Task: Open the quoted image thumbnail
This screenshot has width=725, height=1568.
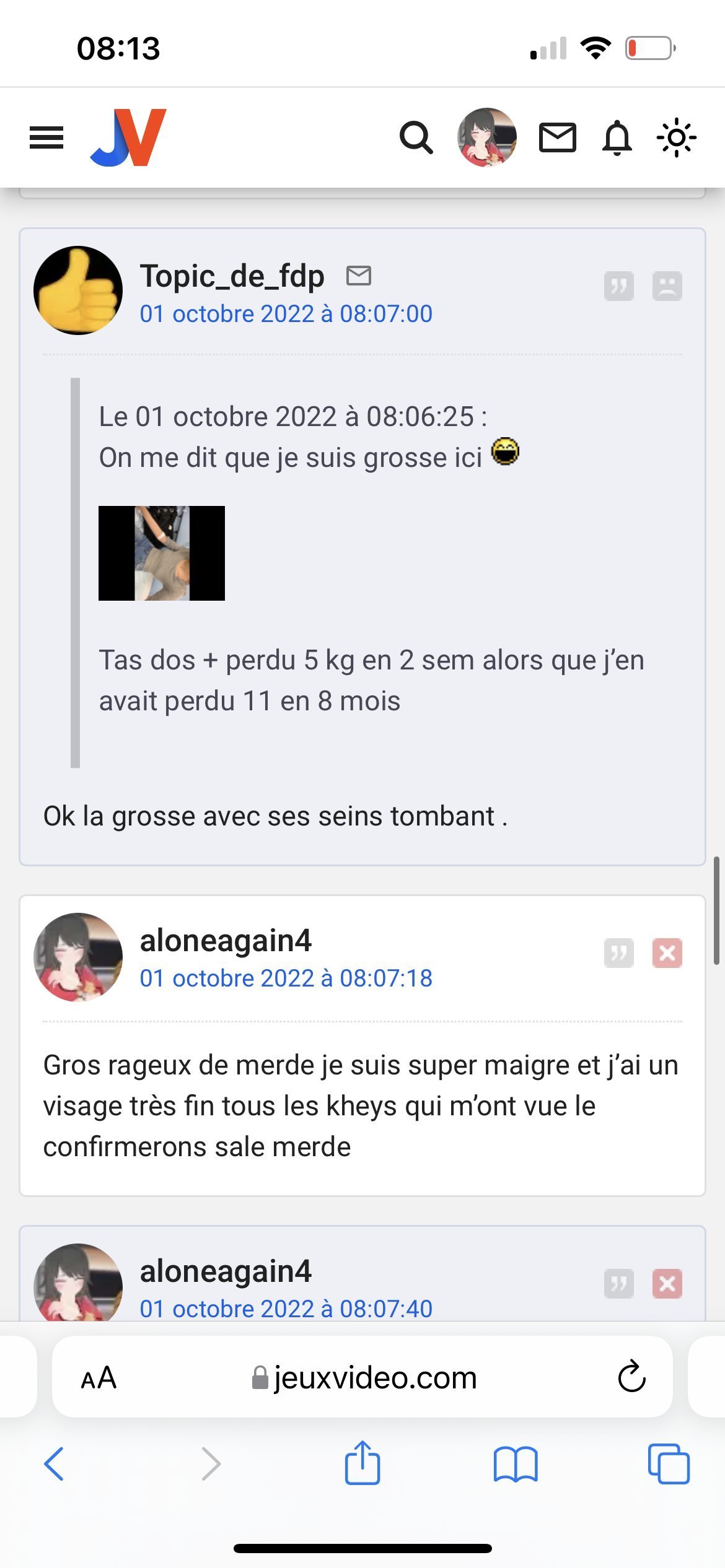Action: pos(162,553)
